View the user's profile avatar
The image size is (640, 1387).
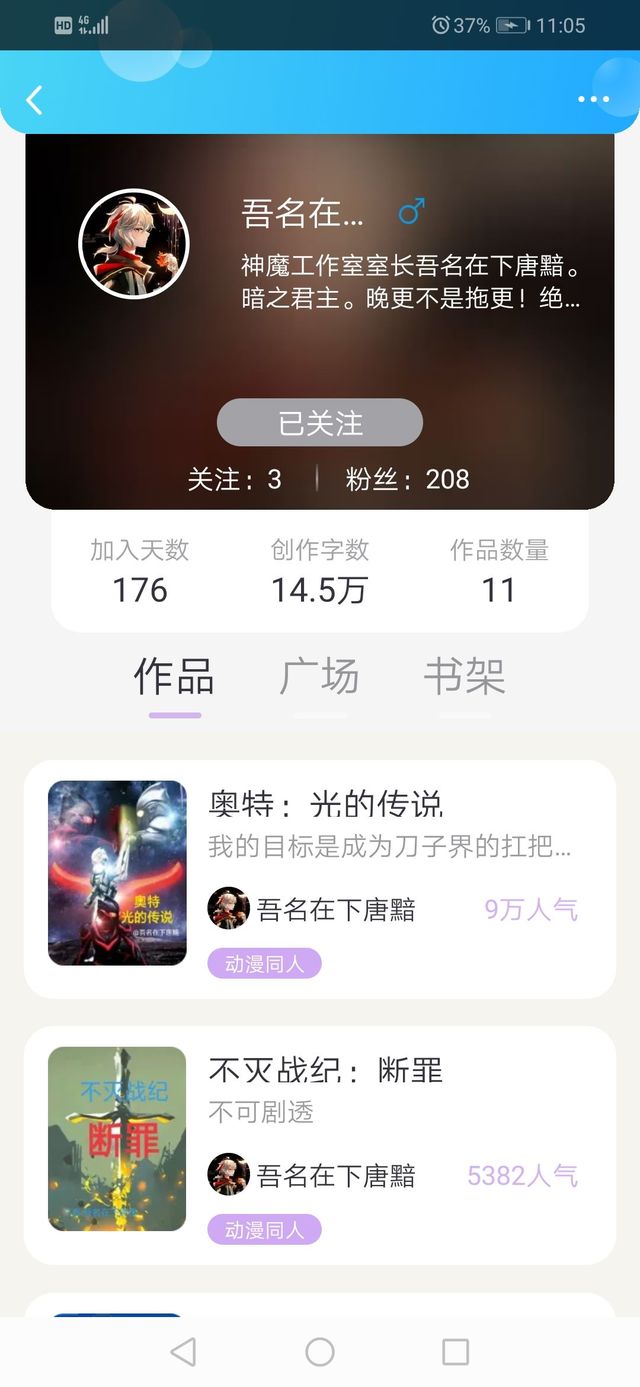click(134, 244)
